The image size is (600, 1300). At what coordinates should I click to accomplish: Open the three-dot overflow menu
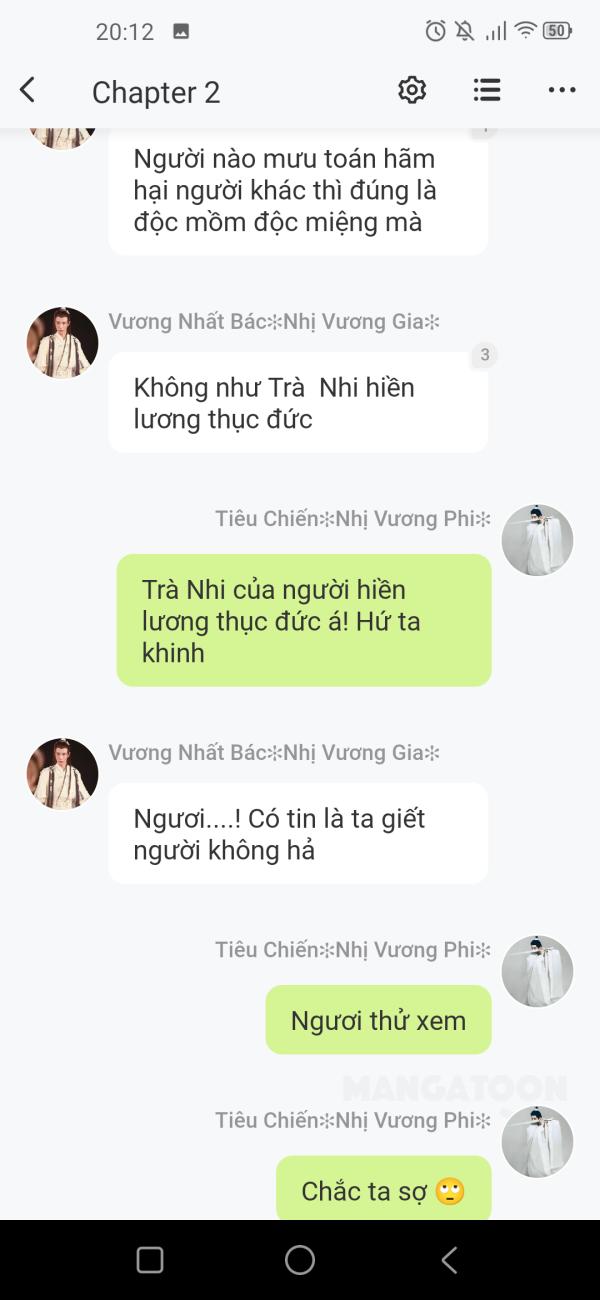pos(562,91)
